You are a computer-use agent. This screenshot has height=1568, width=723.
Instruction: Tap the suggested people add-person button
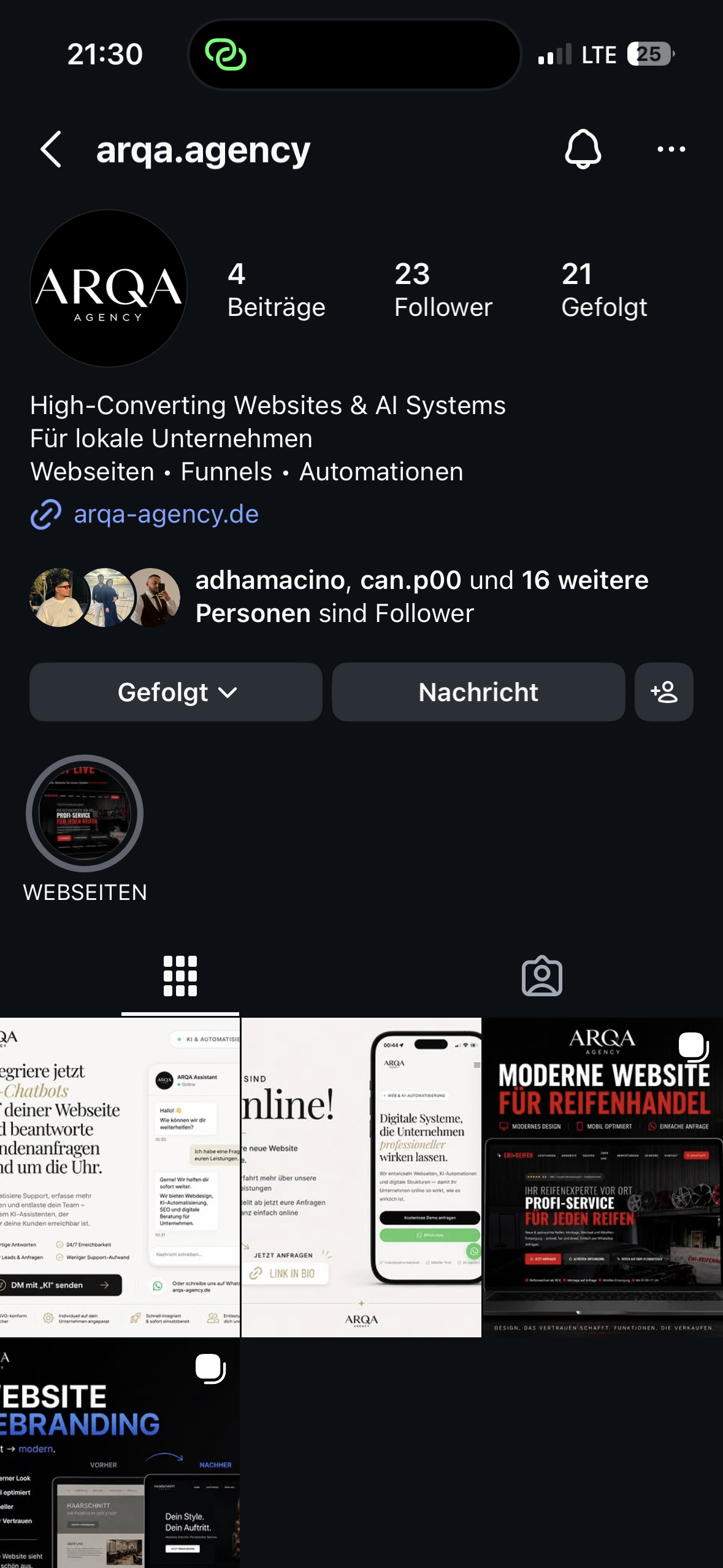pyautogui.click(x=664, y=692)
